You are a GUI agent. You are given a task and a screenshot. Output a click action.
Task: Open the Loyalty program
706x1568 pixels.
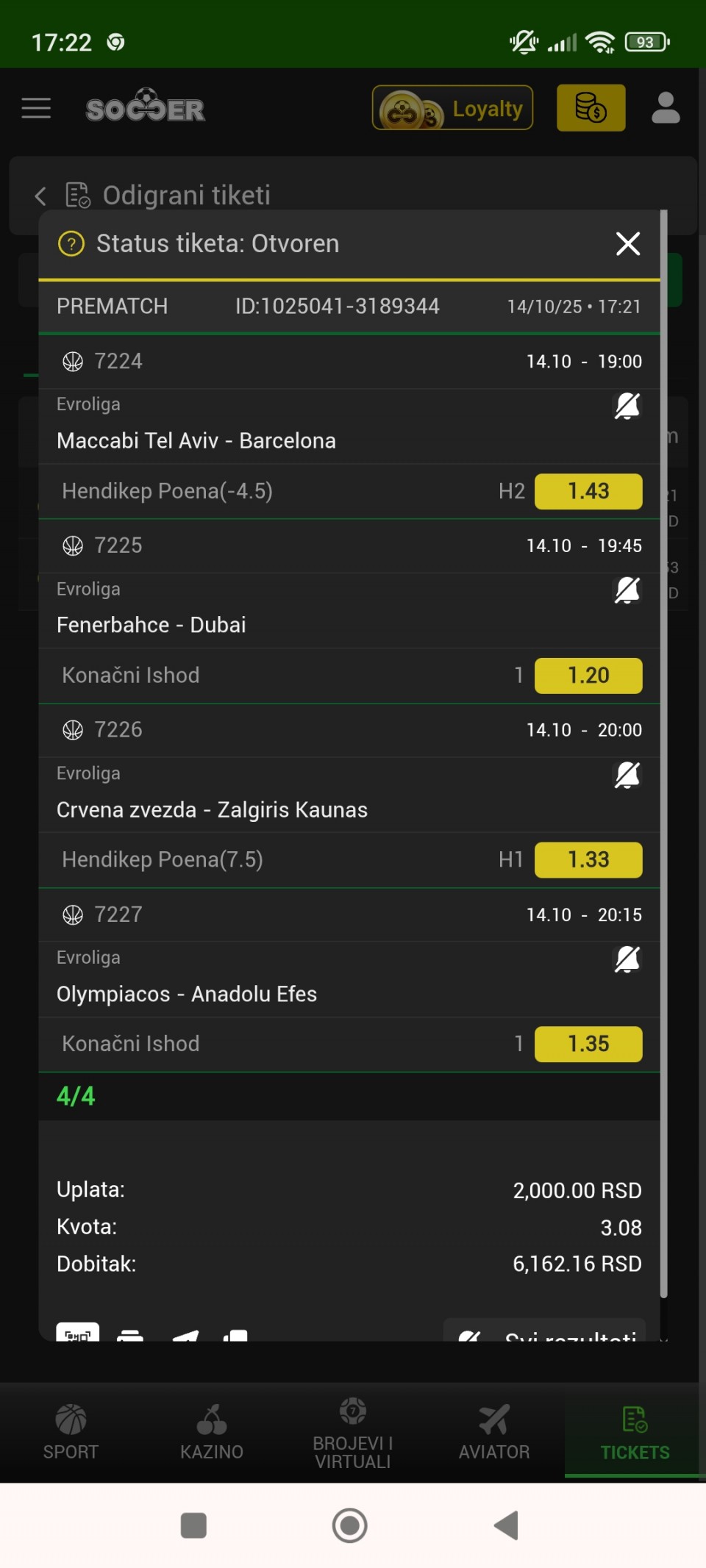pos(452,108)
